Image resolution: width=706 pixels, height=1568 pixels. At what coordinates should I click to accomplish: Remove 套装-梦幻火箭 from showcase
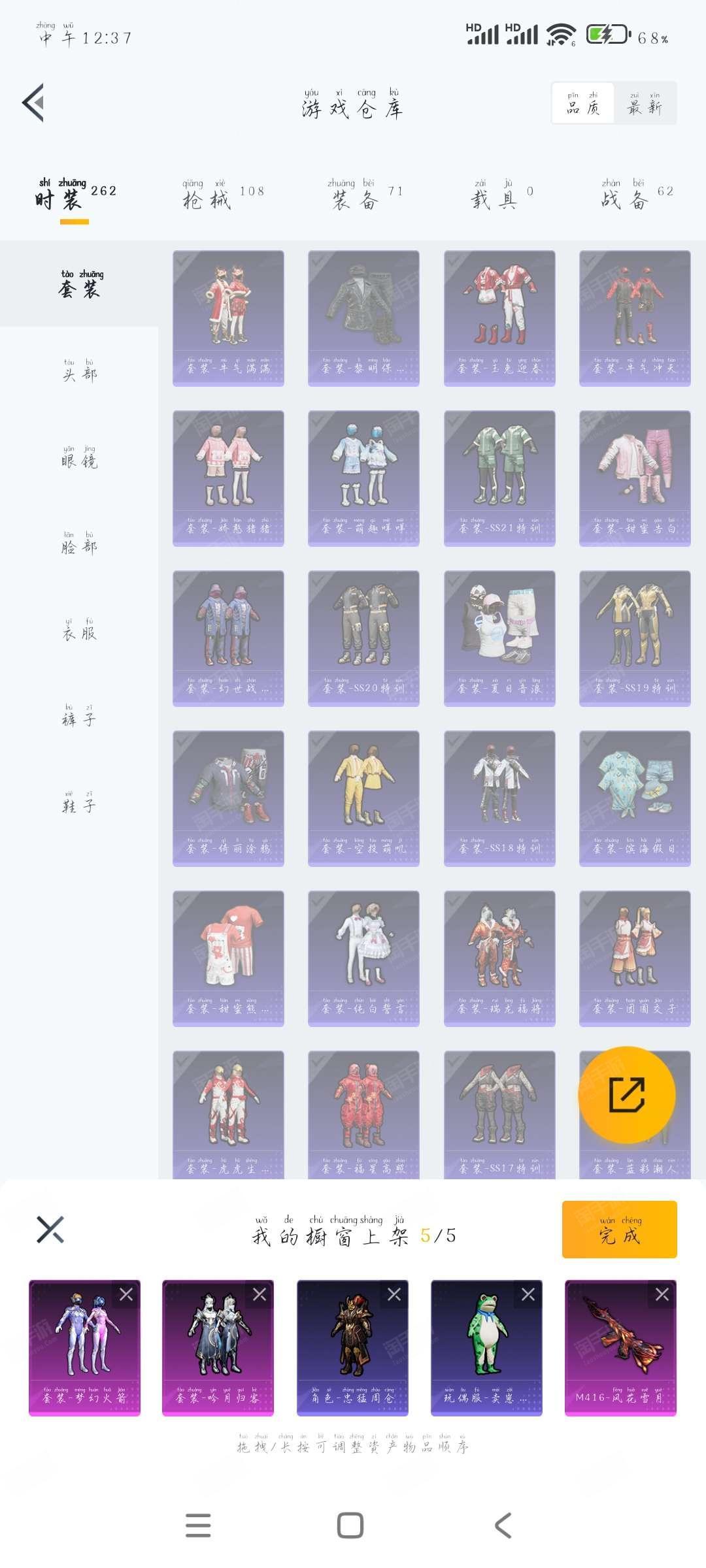pyautogui.click(x=126, y=1294)
